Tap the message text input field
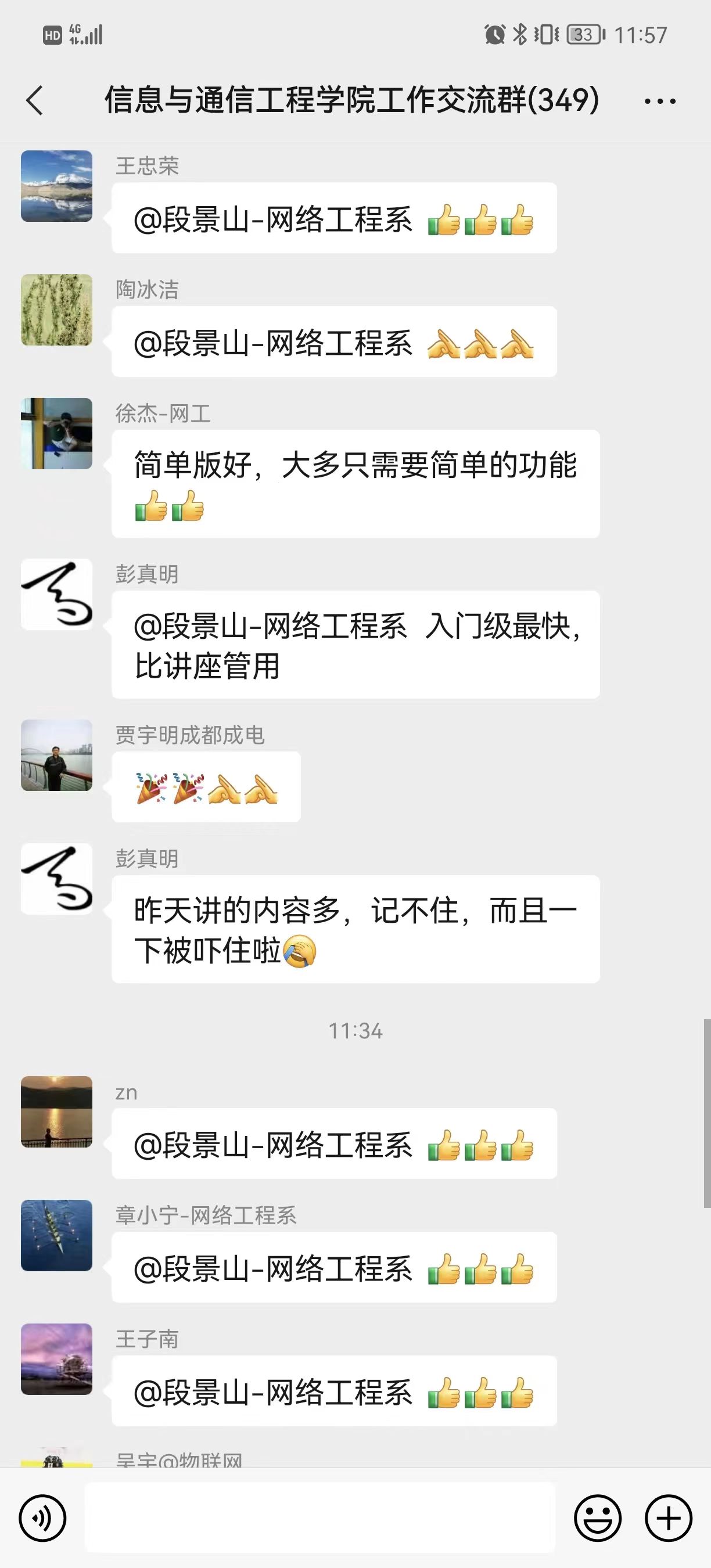 click(x=319, y=1518)
